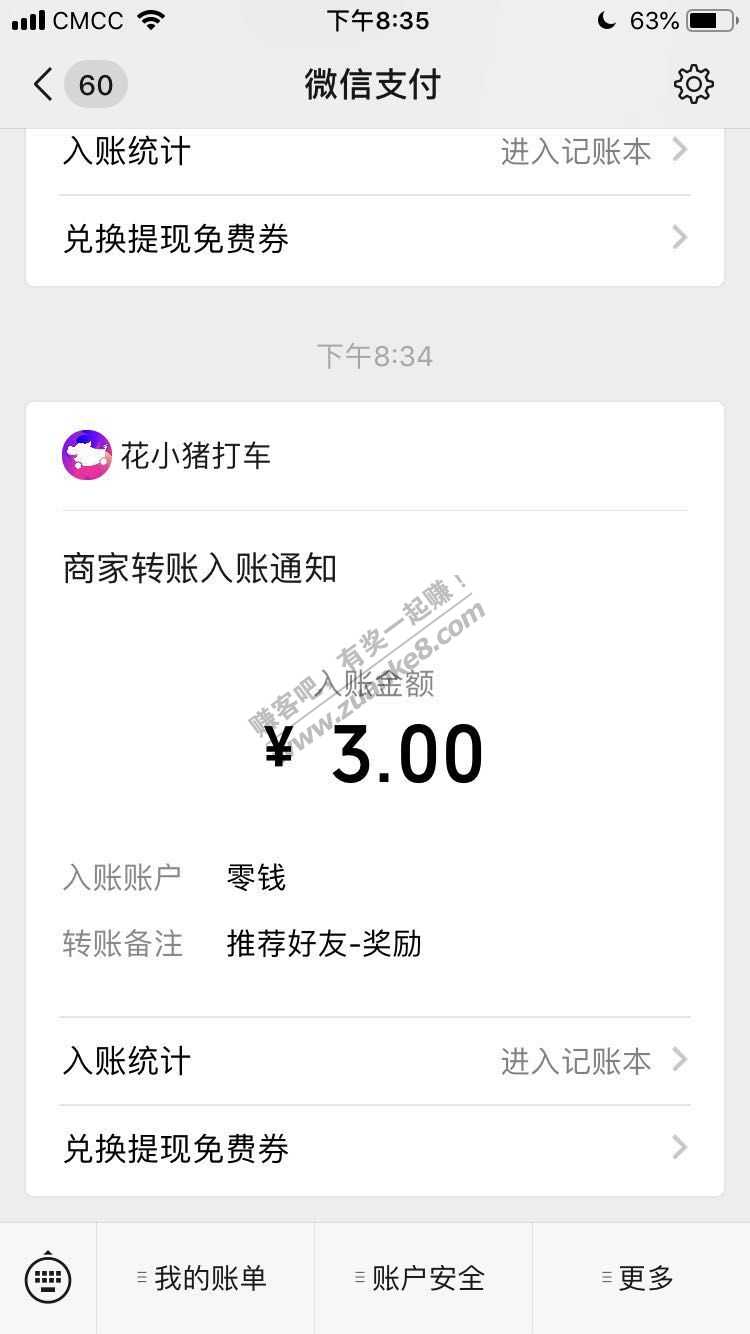Open 入账统计 in the 花小猪打车 card
This screenshot has width=750, height=1334.
(x=375, y=1061)
